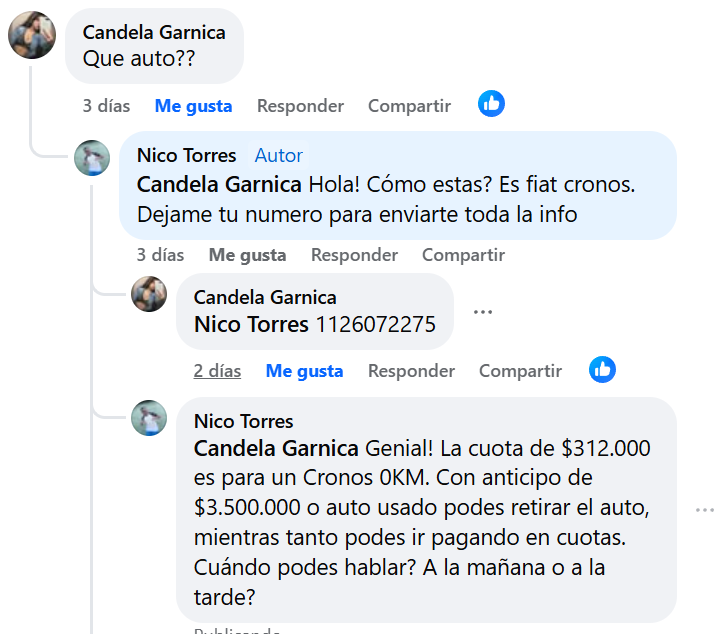Reply to Nico's fiat cronos comment

click(x=354, y=255)
